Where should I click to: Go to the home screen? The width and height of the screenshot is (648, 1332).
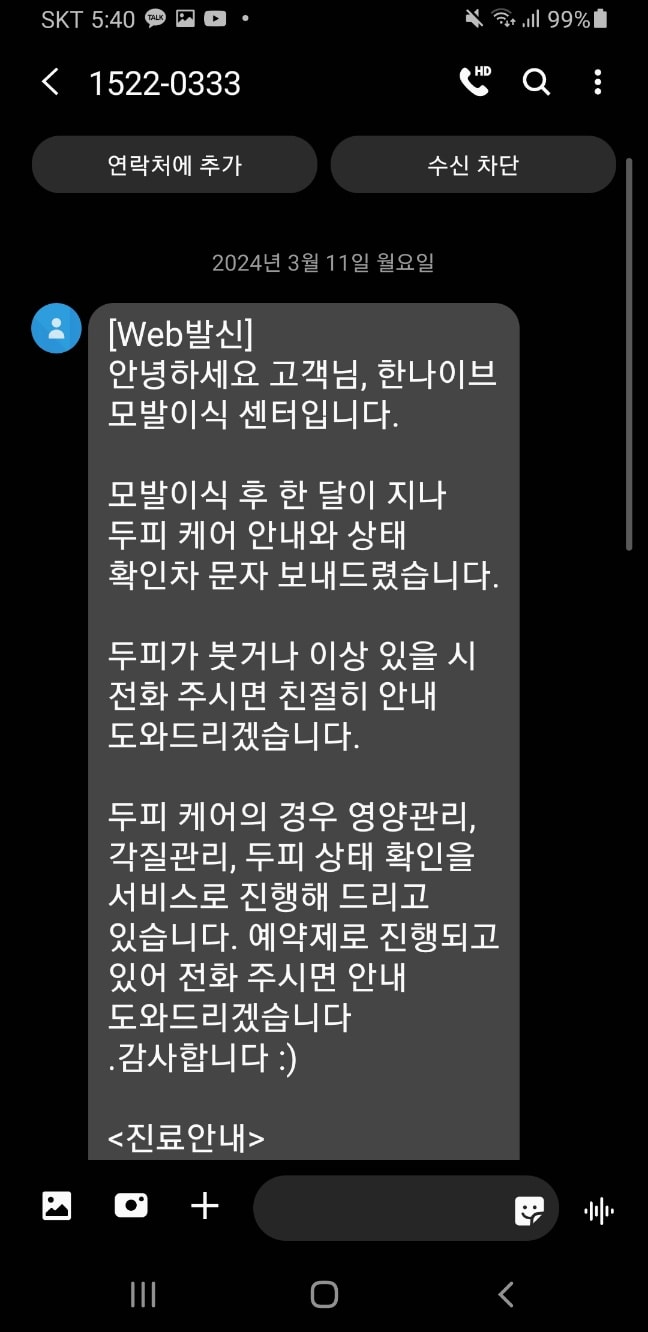tap(324, 1295)
